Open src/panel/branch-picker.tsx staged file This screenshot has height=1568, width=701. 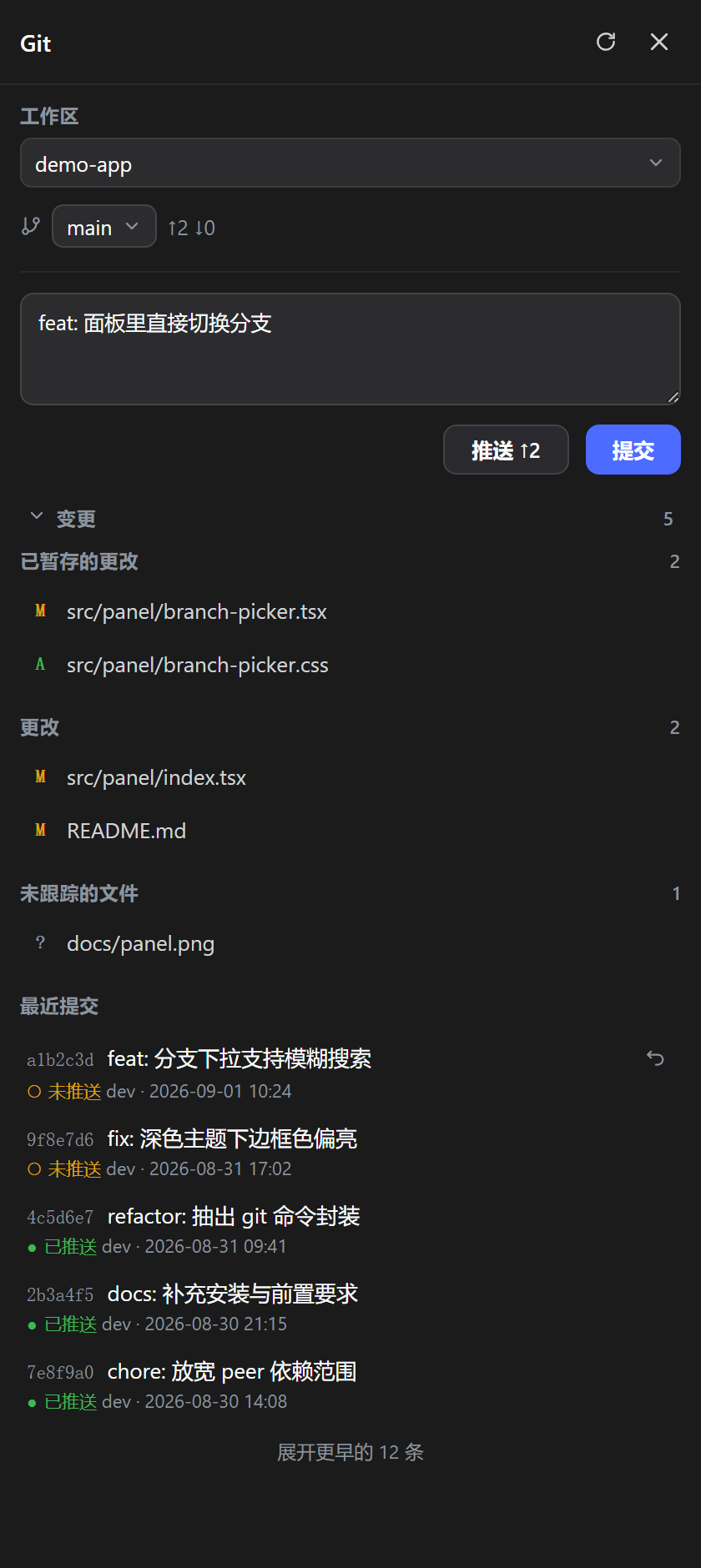(x=350, y=611)
